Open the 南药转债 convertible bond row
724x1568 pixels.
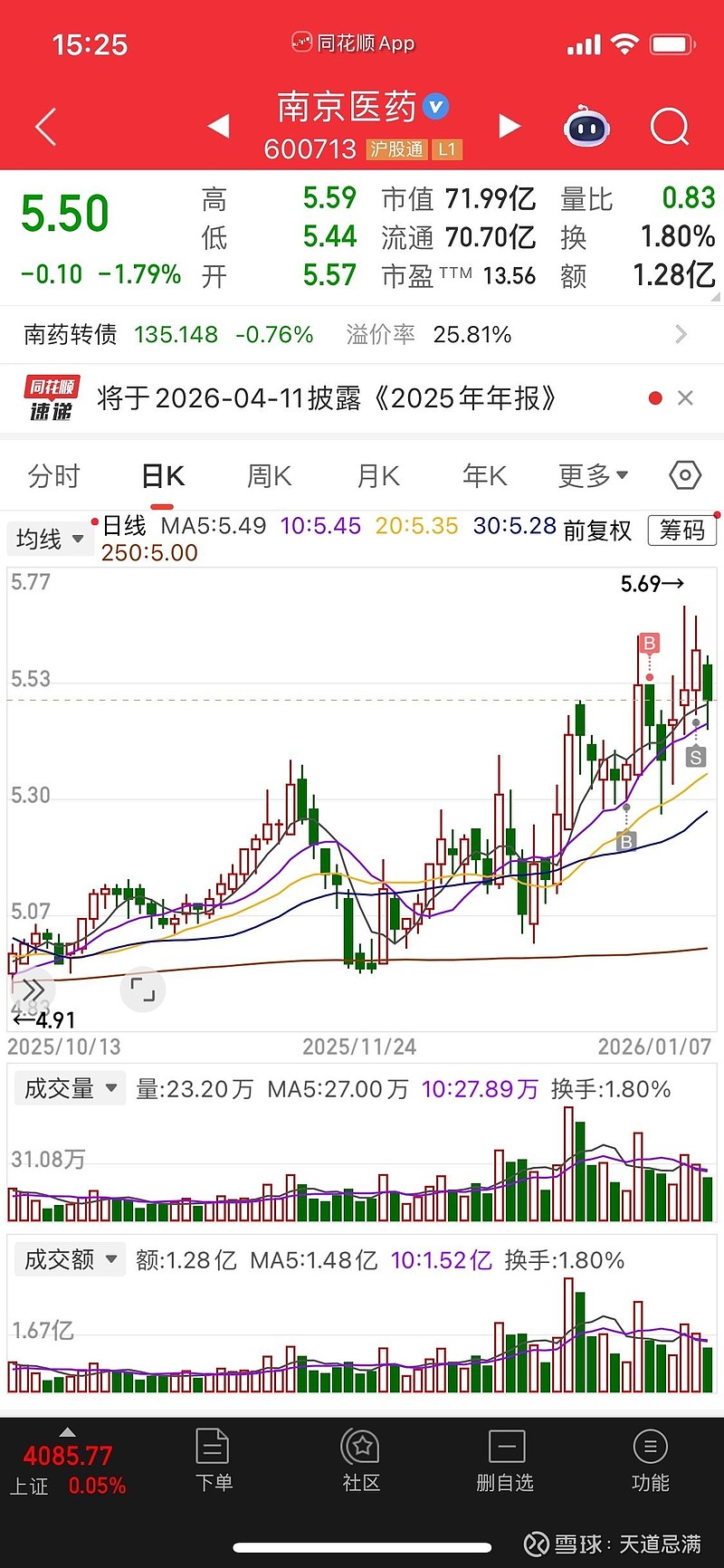[x=362, y=335]
